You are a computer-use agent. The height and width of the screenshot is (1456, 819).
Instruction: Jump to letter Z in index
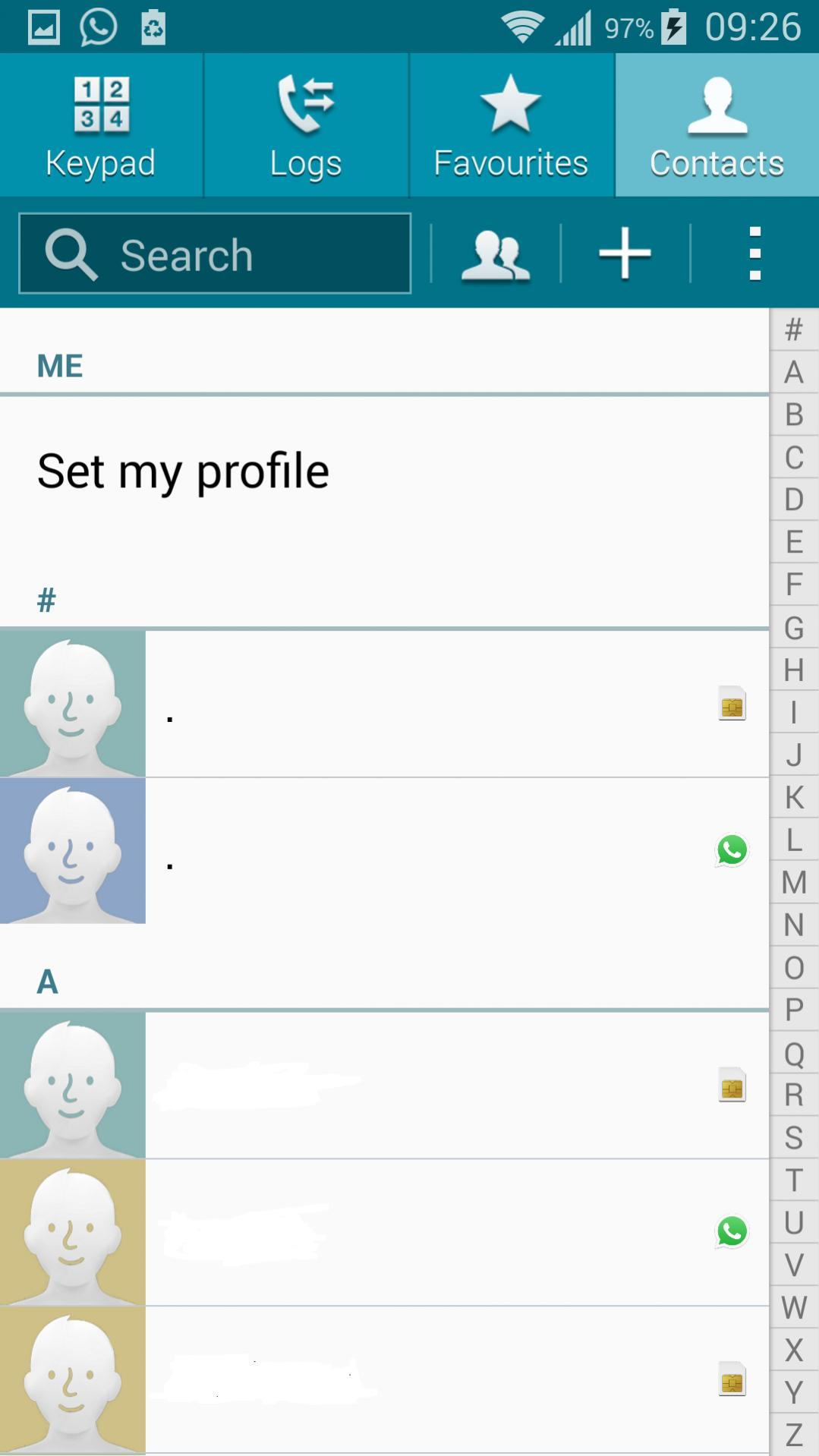point(794,1434)
